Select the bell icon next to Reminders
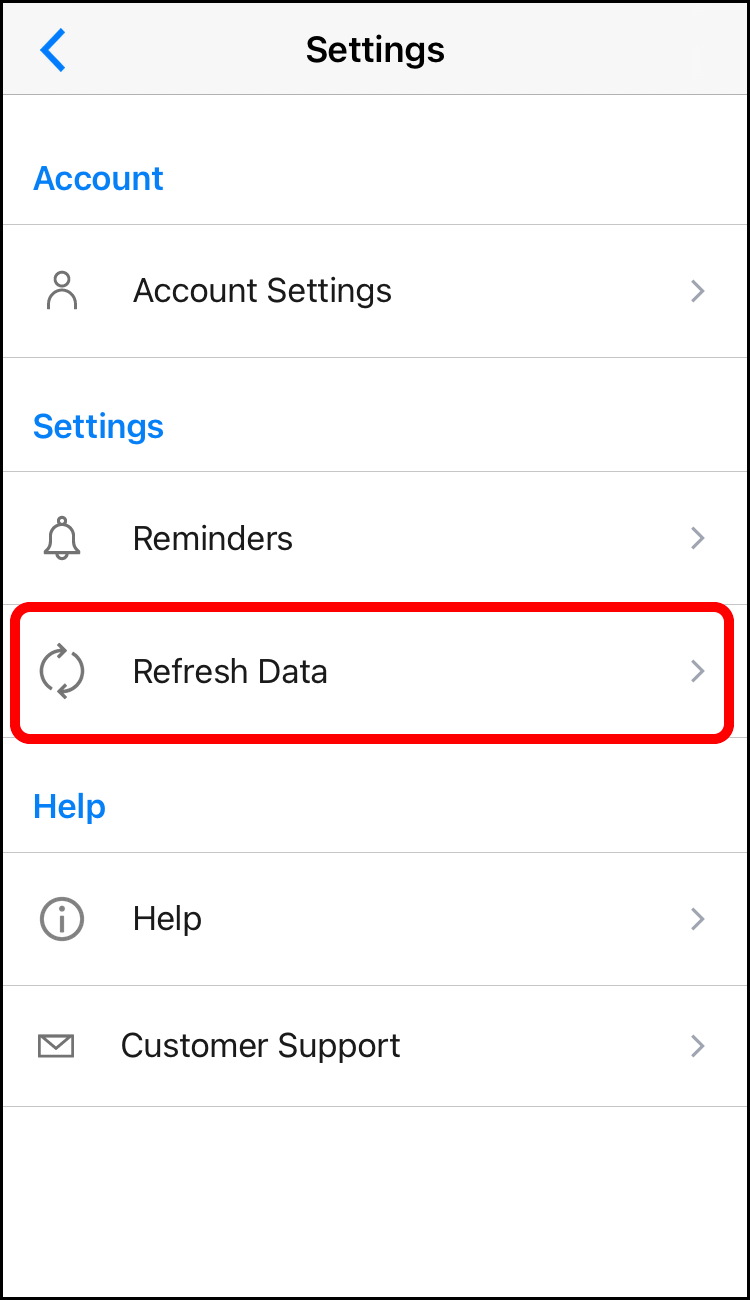This screenshot has height=1300, width=750. pyautogui.click(x=61, y=538)
